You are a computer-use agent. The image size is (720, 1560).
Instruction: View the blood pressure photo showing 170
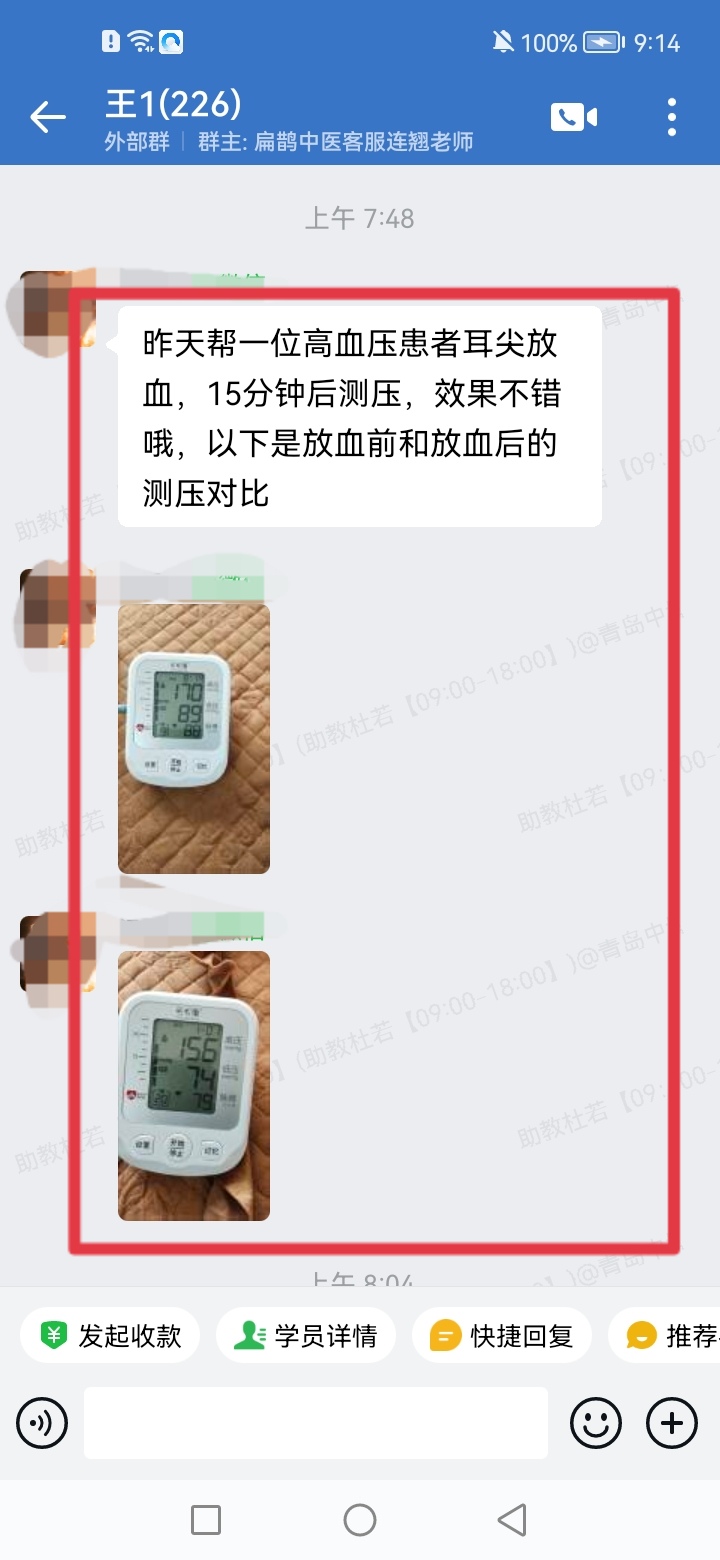coord(194,737)
